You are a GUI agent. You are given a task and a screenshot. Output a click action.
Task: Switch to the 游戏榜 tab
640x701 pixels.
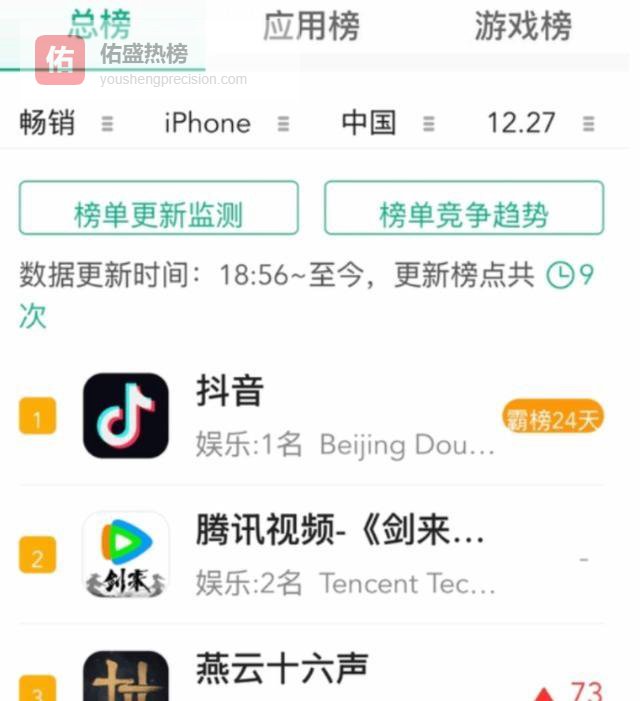[522, 27]
